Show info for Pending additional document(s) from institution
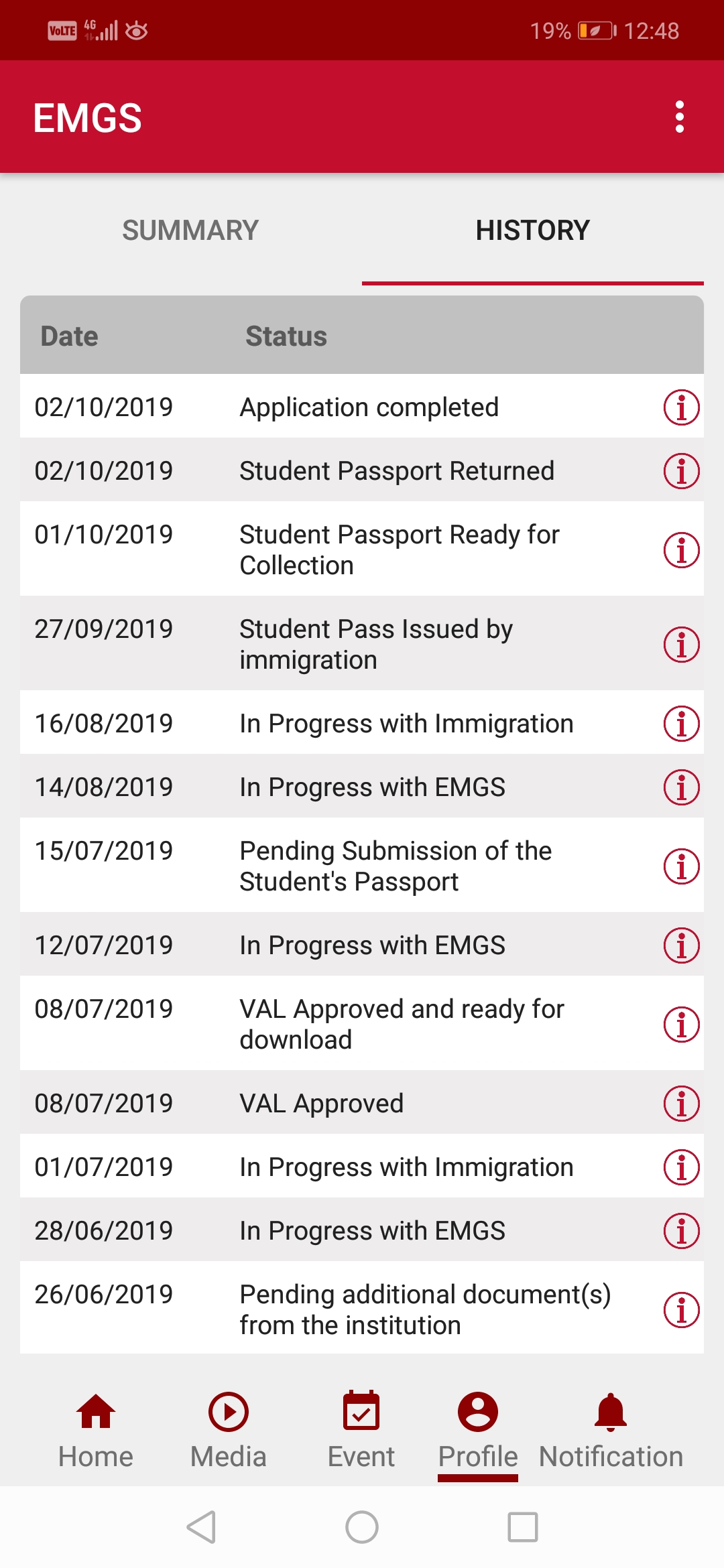The width and height of the screenshot is (724, 1568). click(x=681, y=1310)
